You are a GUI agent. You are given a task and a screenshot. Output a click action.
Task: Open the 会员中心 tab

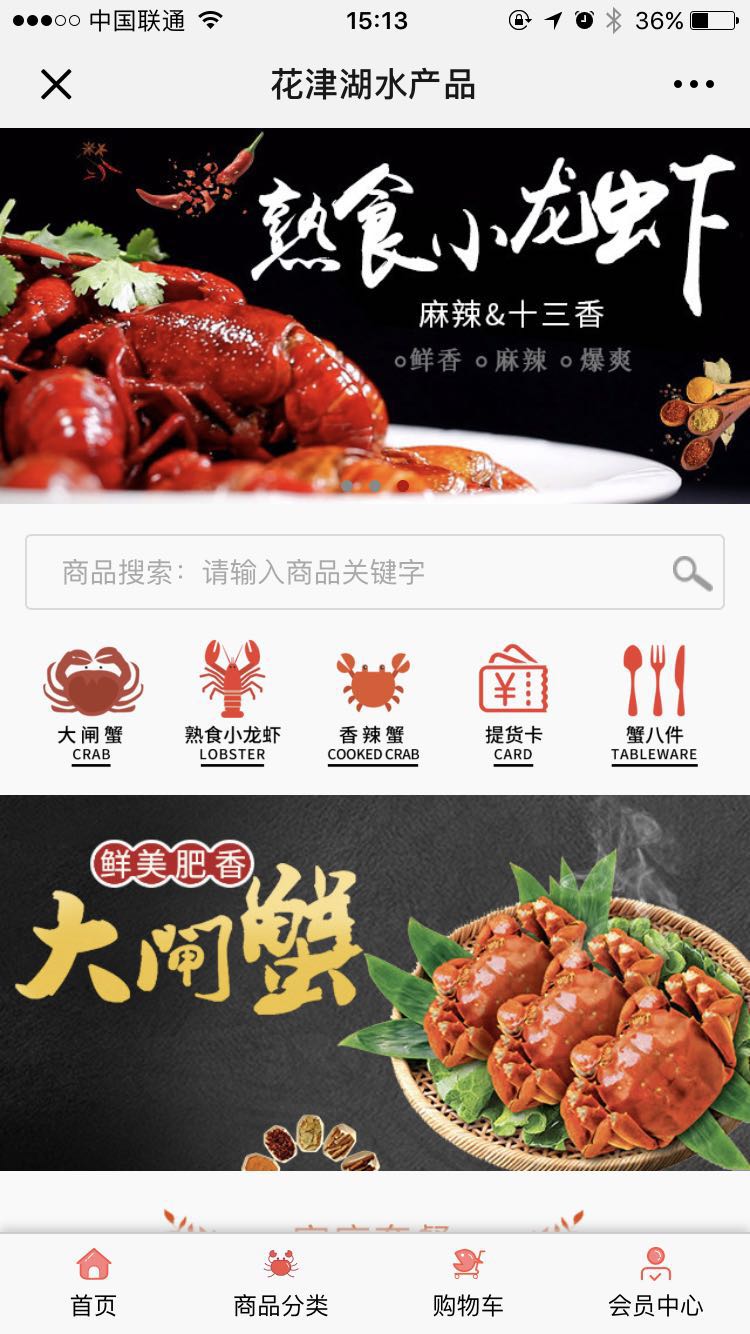pyautogui.click(x=656, y=1284)
